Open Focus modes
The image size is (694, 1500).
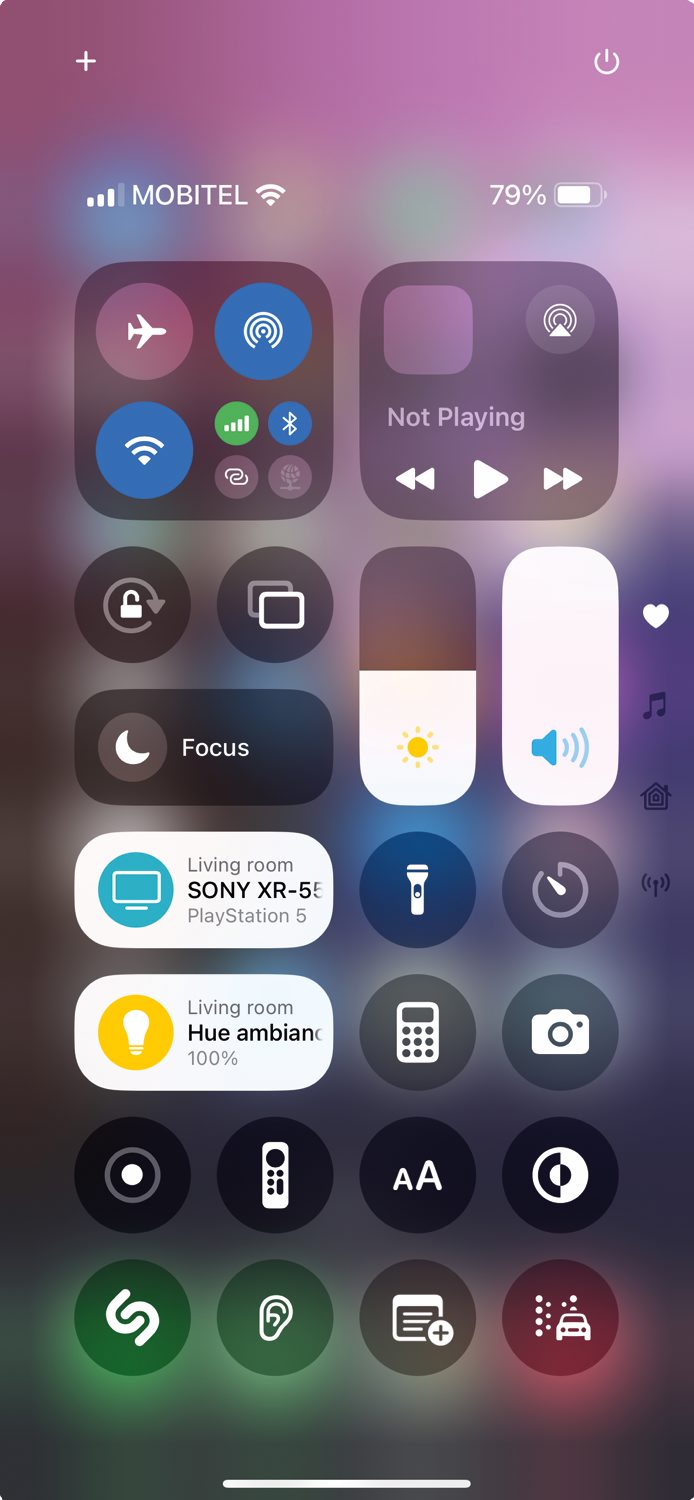(x=204, y=747)
